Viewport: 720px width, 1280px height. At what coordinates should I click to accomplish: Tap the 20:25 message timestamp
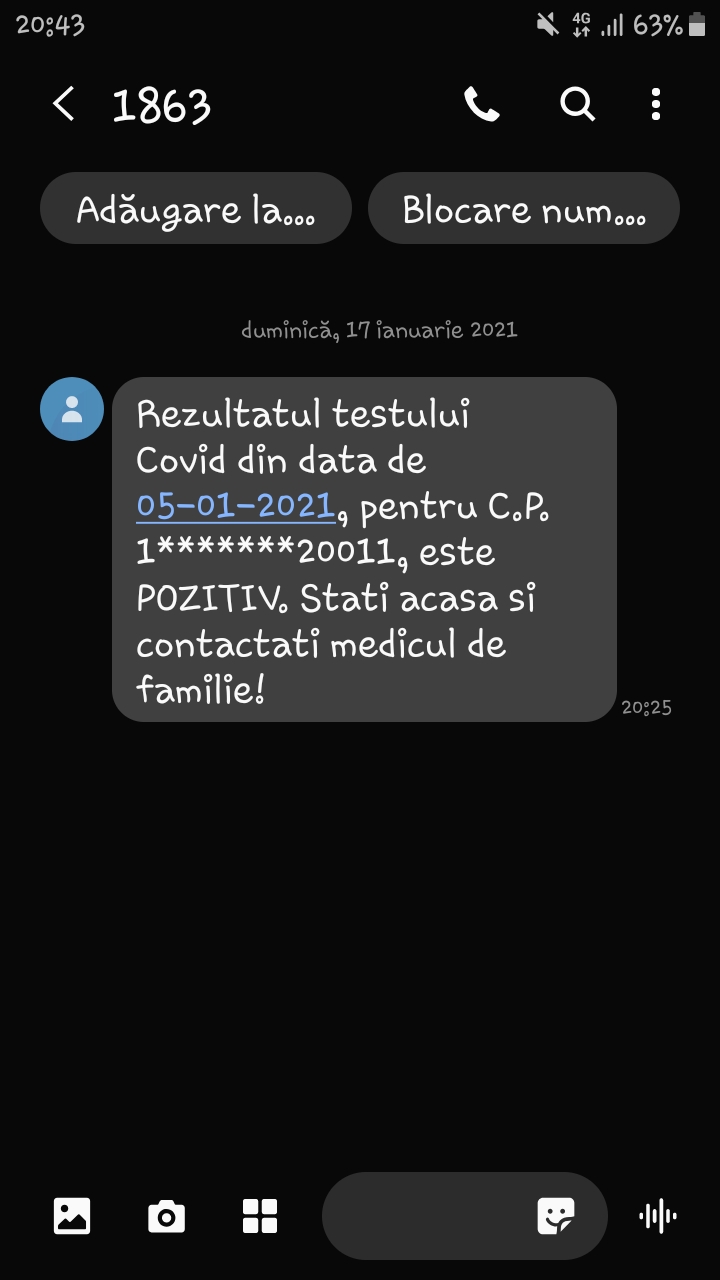click(647, 707)
